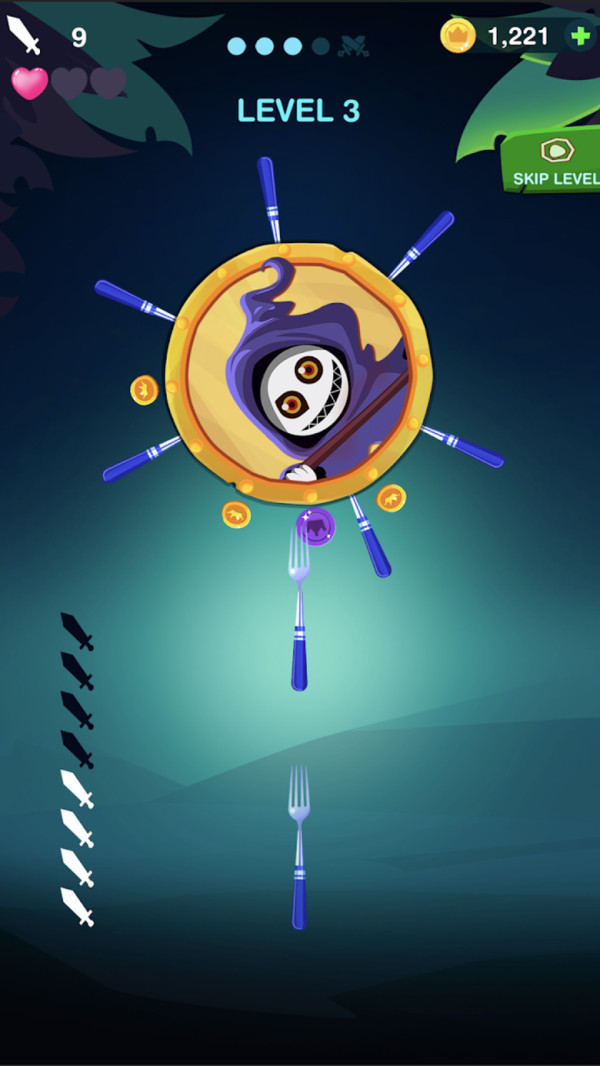Add more coins with the green plus
600x1066 pixels.
[x=579, y=37]
